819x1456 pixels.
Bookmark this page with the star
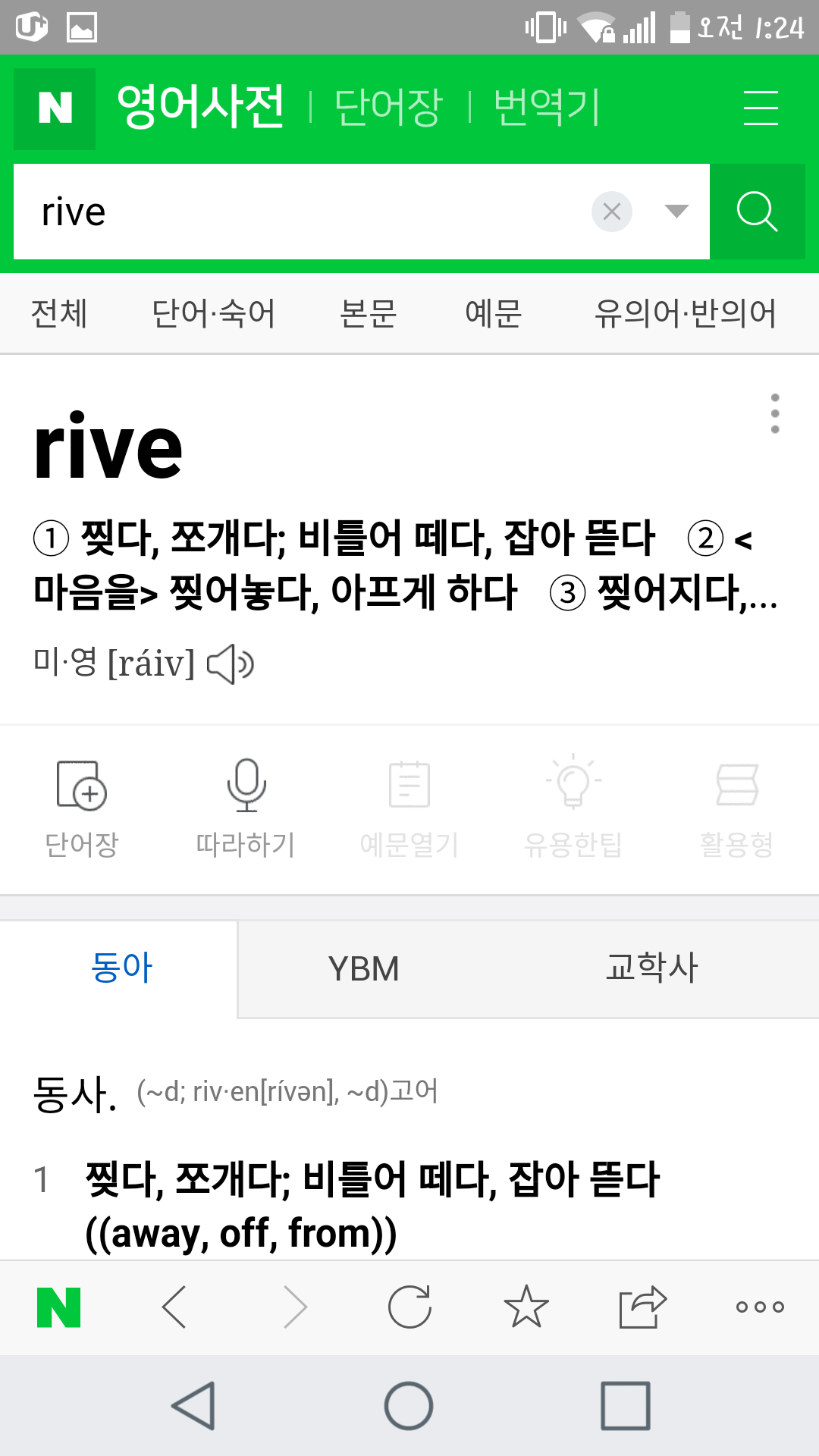click(526, 1307)
